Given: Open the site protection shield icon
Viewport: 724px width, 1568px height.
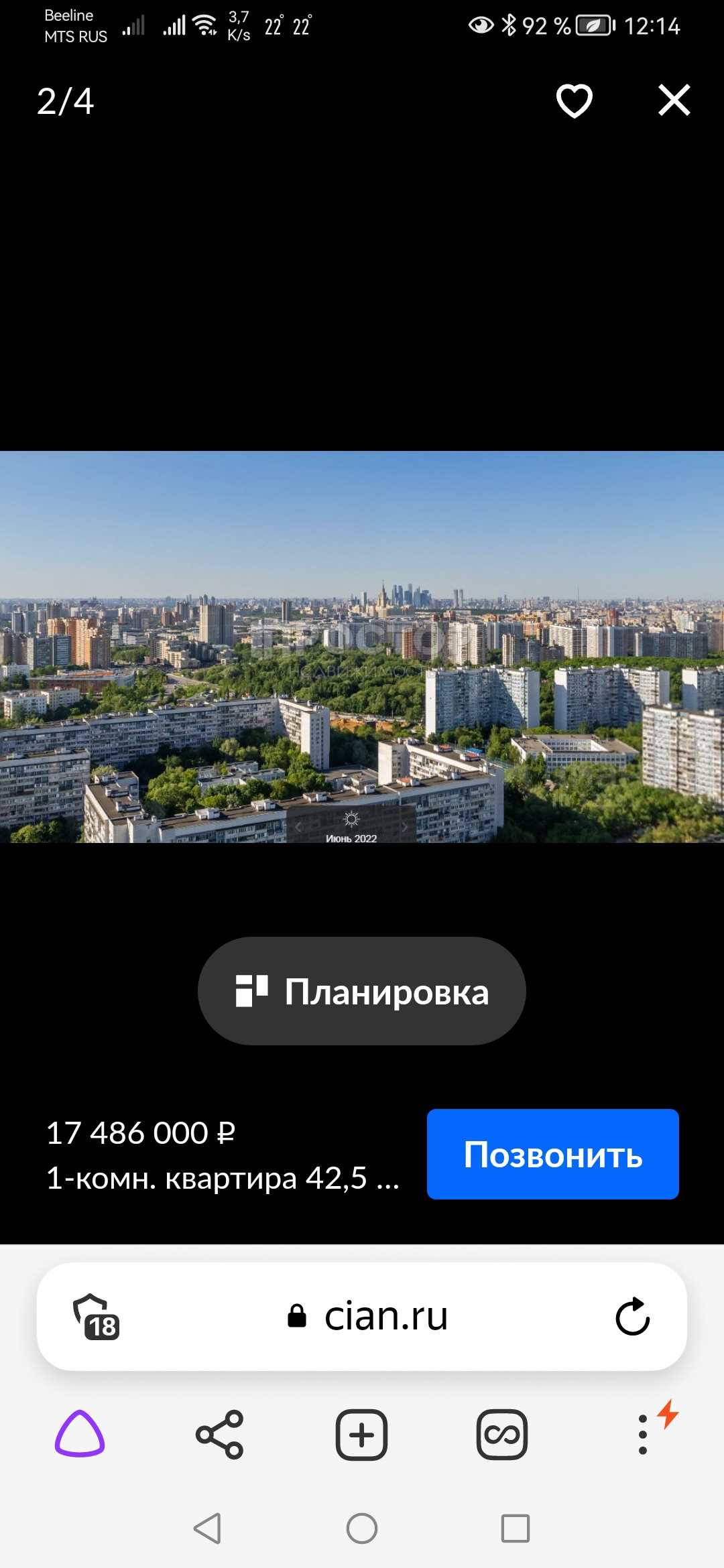Looking at the screenshot, I should (96, 1317).
